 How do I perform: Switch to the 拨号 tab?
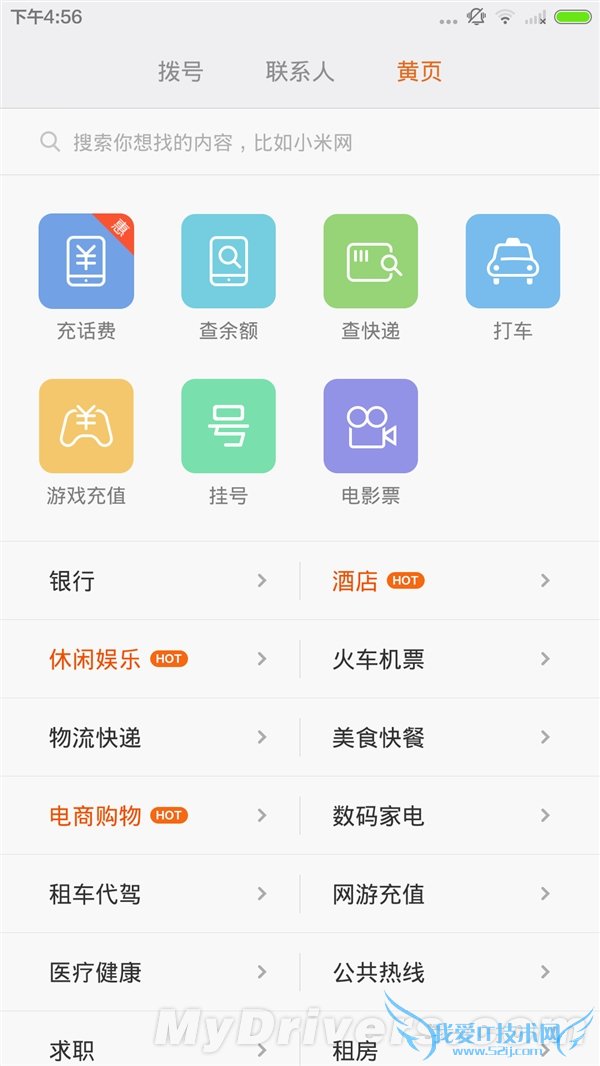(180, 72)
